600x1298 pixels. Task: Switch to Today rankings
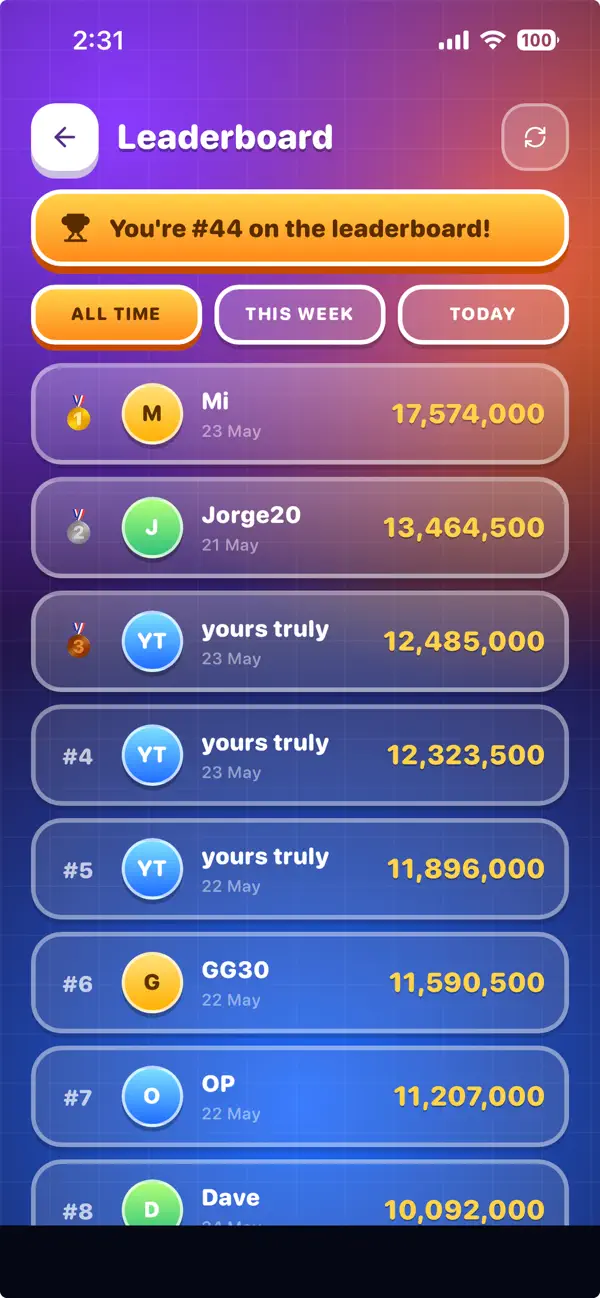(x=483, y=314)
